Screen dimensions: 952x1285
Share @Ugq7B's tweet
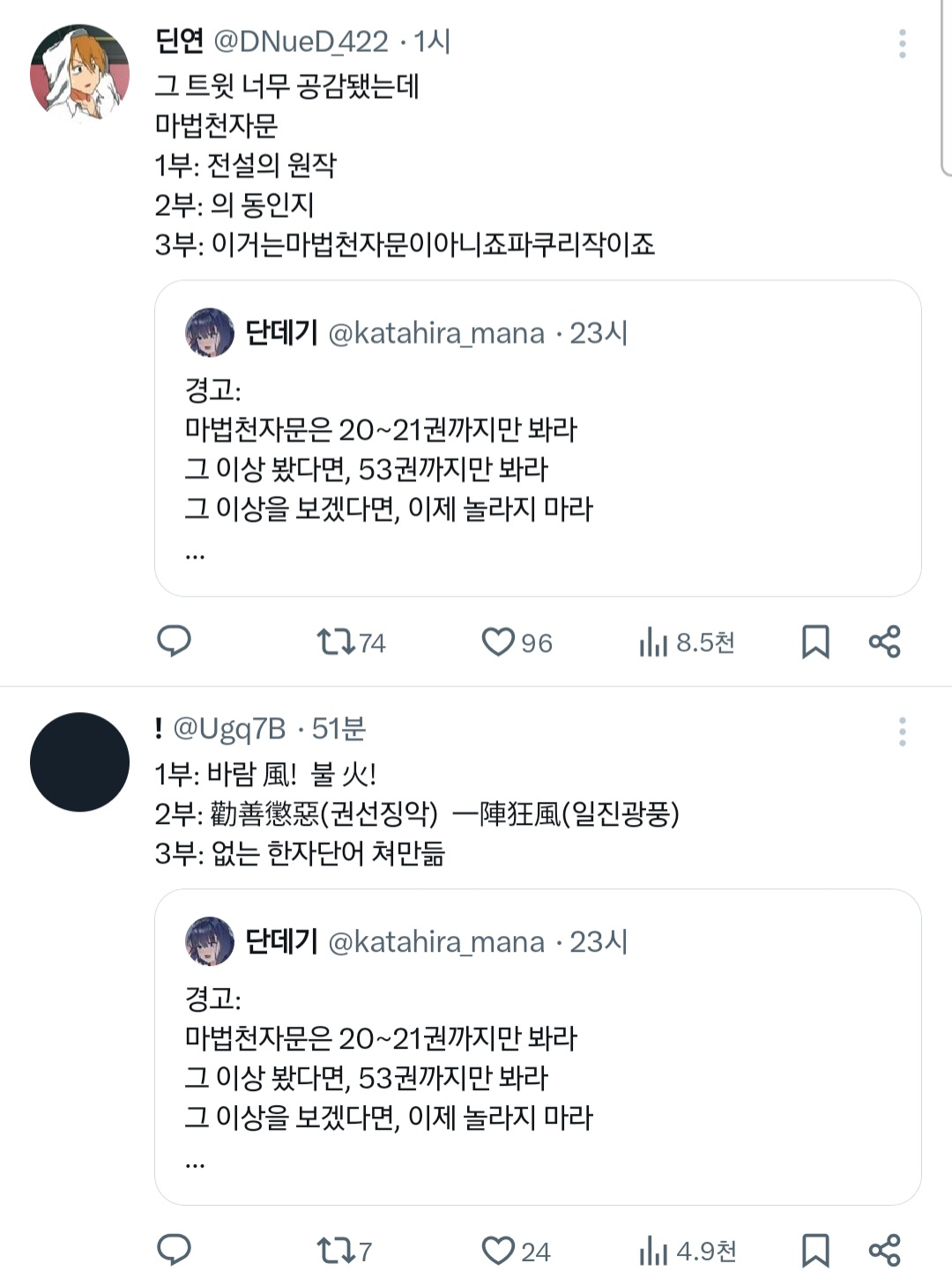[884, 1250]
